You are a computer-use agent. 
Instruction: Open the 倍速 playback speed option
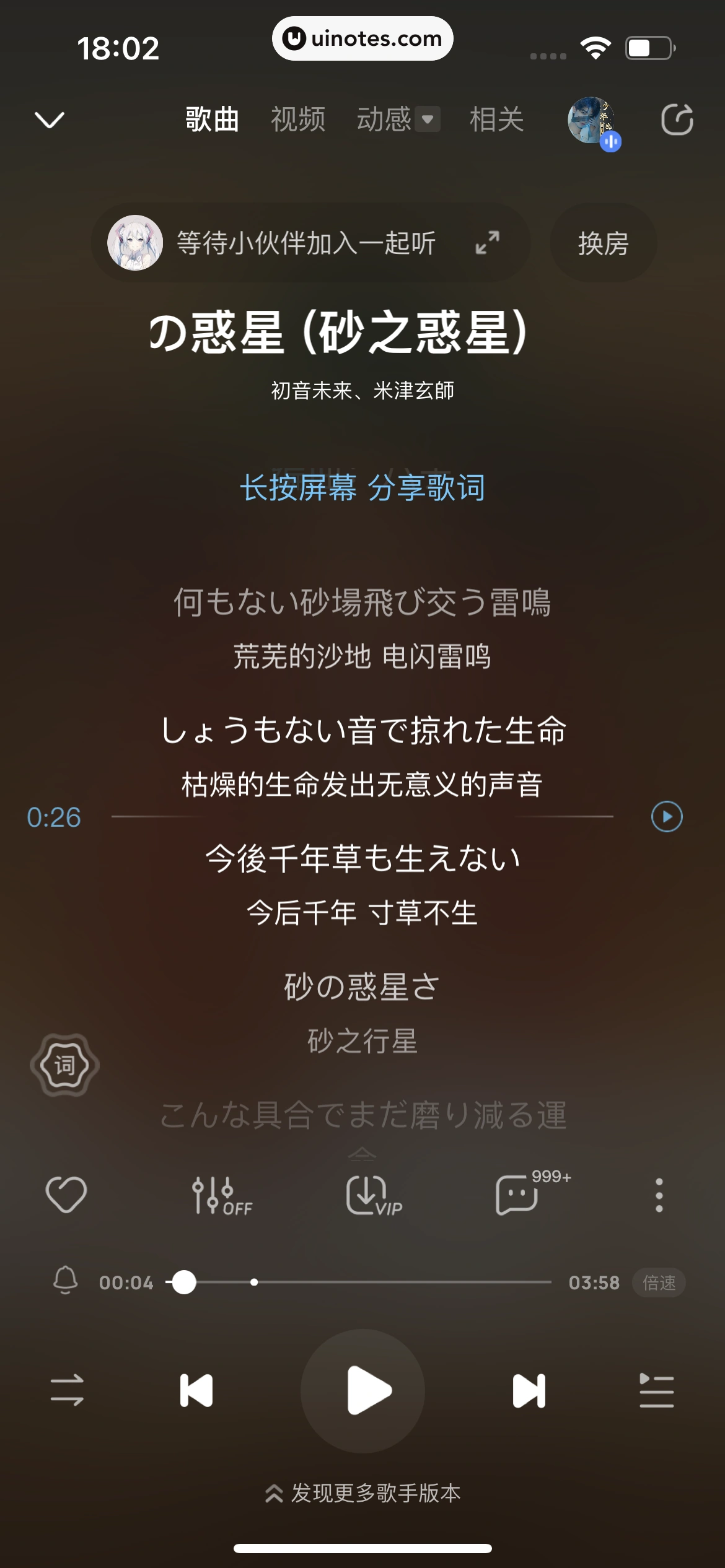click(659, 1283)
